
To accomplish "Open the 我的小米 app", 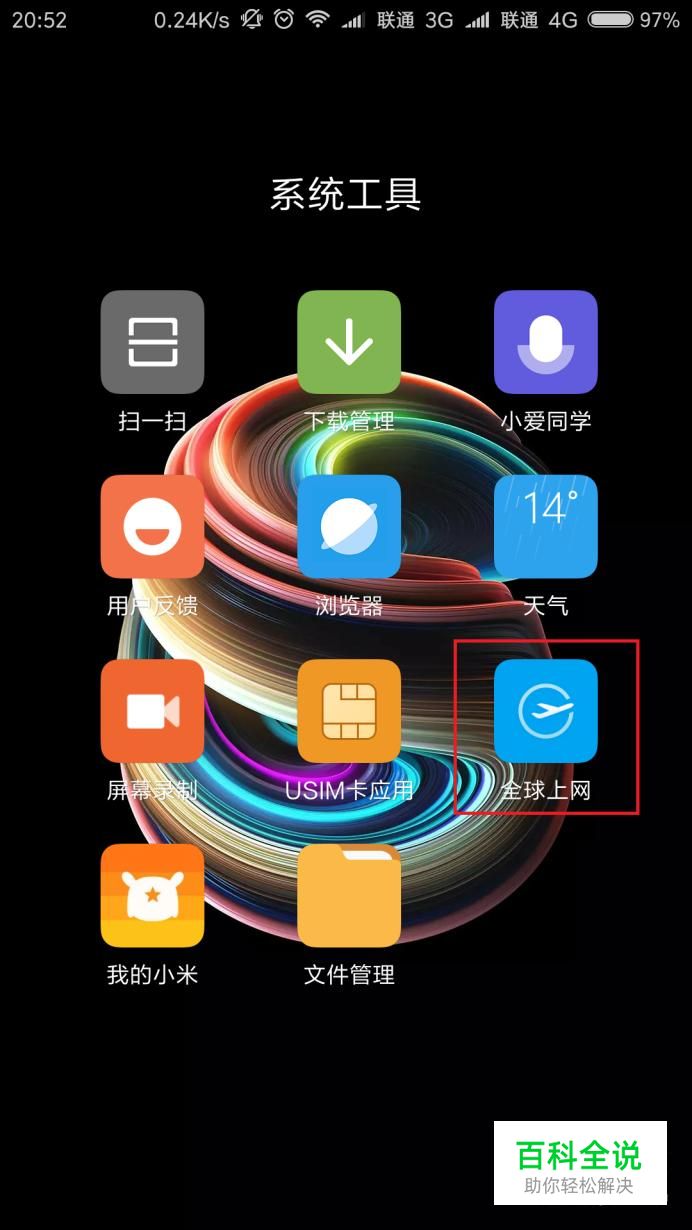I will pos(152,895).
